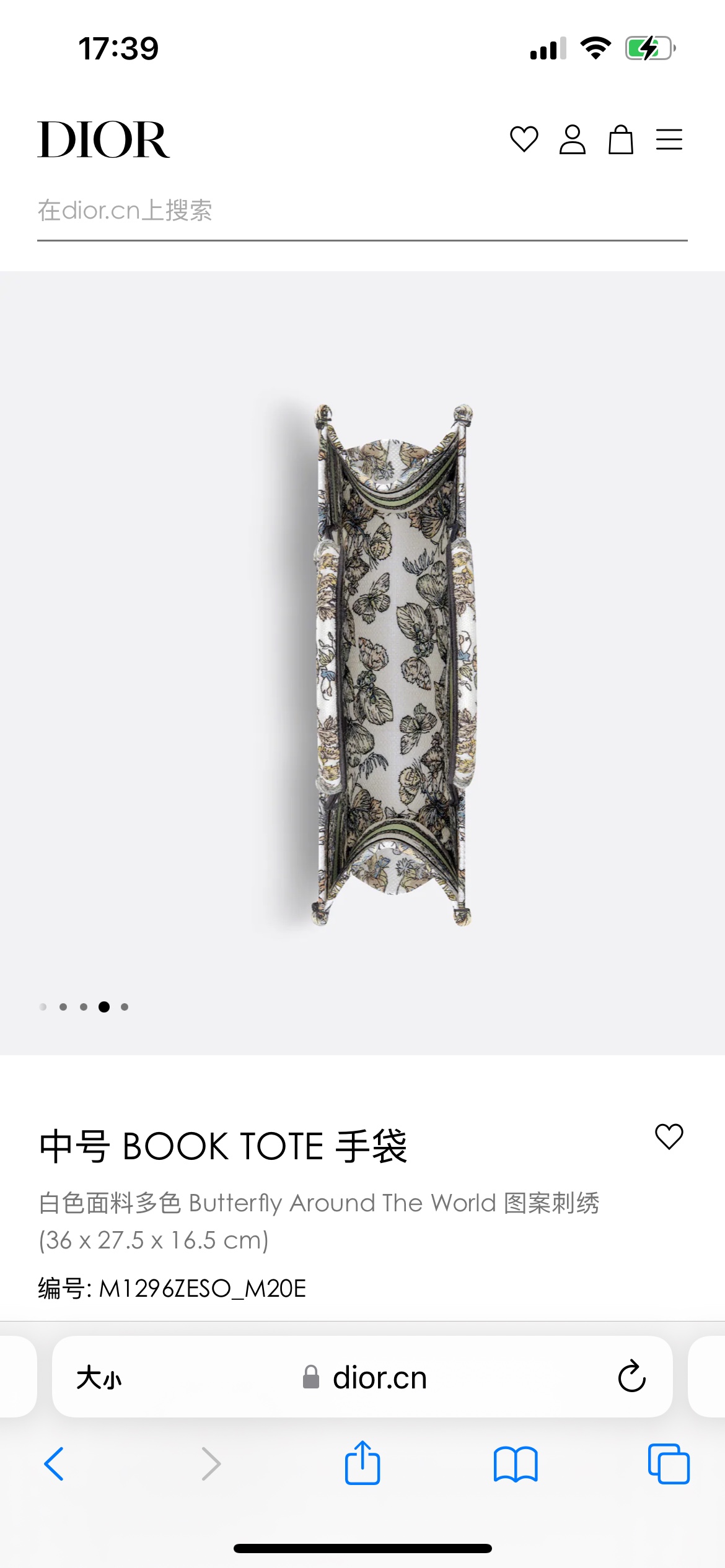
Task: Open Safari bookmarks
Action: point(516,1464)
